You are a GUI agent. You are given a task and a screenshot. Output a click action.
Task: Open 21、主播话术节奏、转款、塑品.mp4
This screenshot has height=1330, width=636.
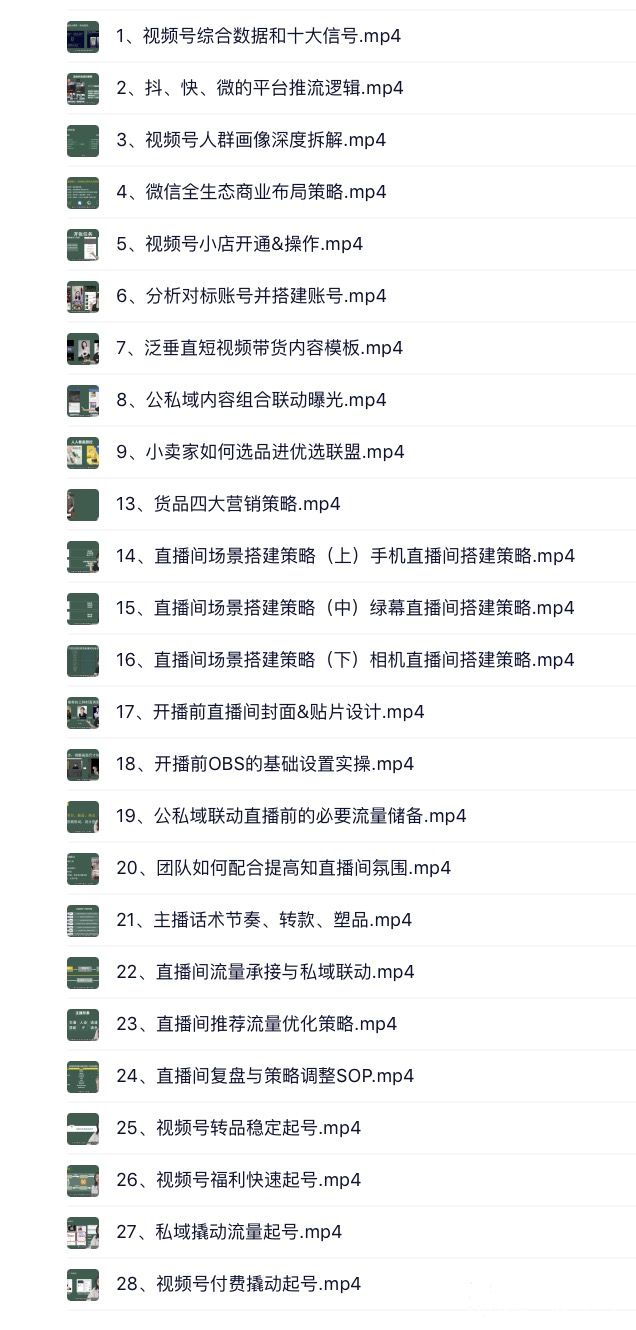click(264, 920)
